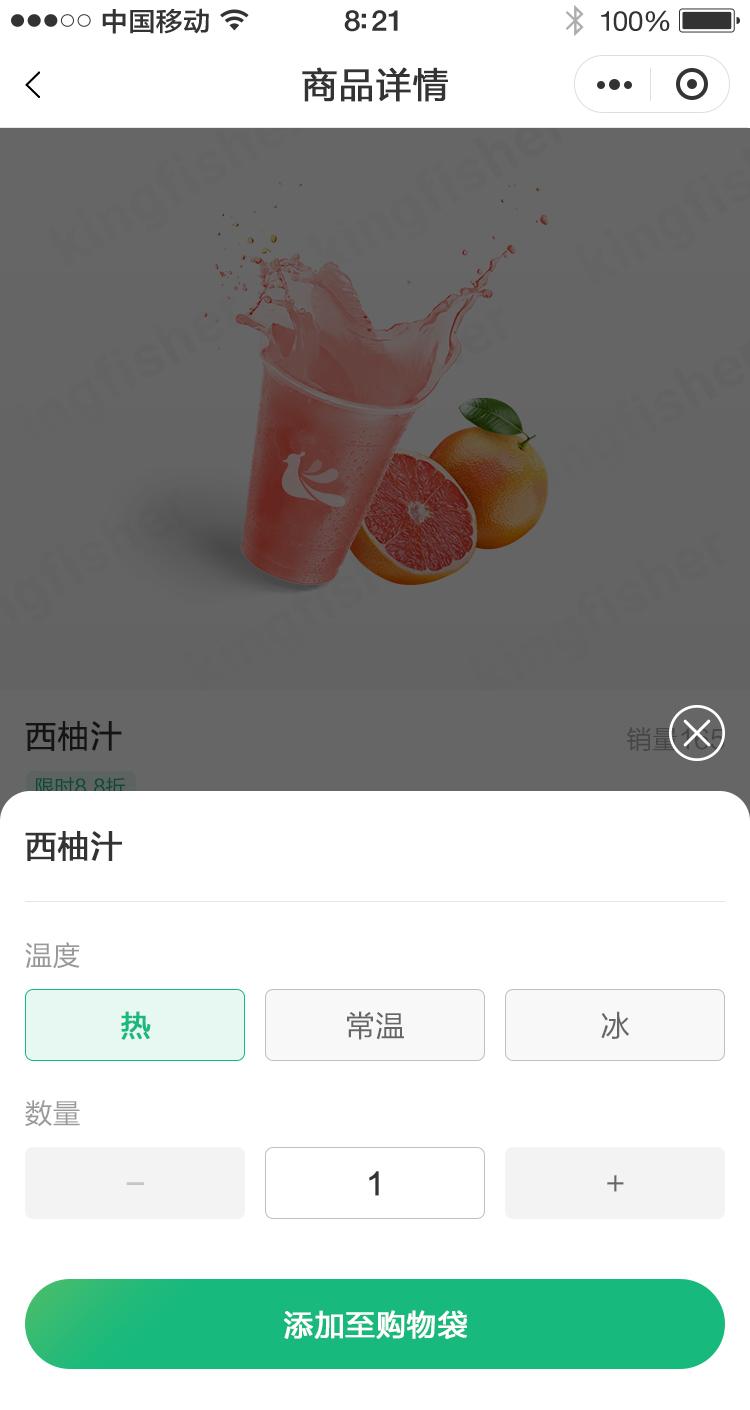Close the mini program with the circle icon

(x=691, y=85)
